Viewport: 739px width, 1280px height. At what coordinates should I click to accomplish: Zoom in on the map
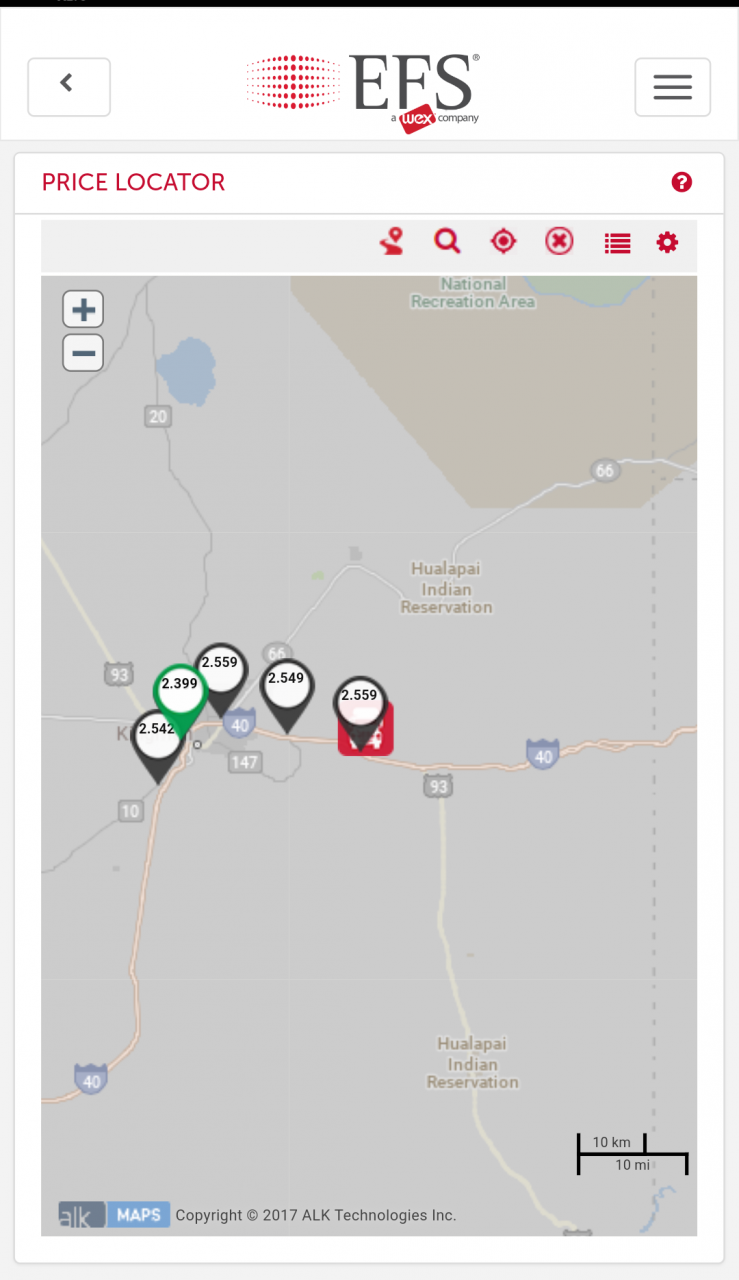pyautogui.click(x=83, y=310)
